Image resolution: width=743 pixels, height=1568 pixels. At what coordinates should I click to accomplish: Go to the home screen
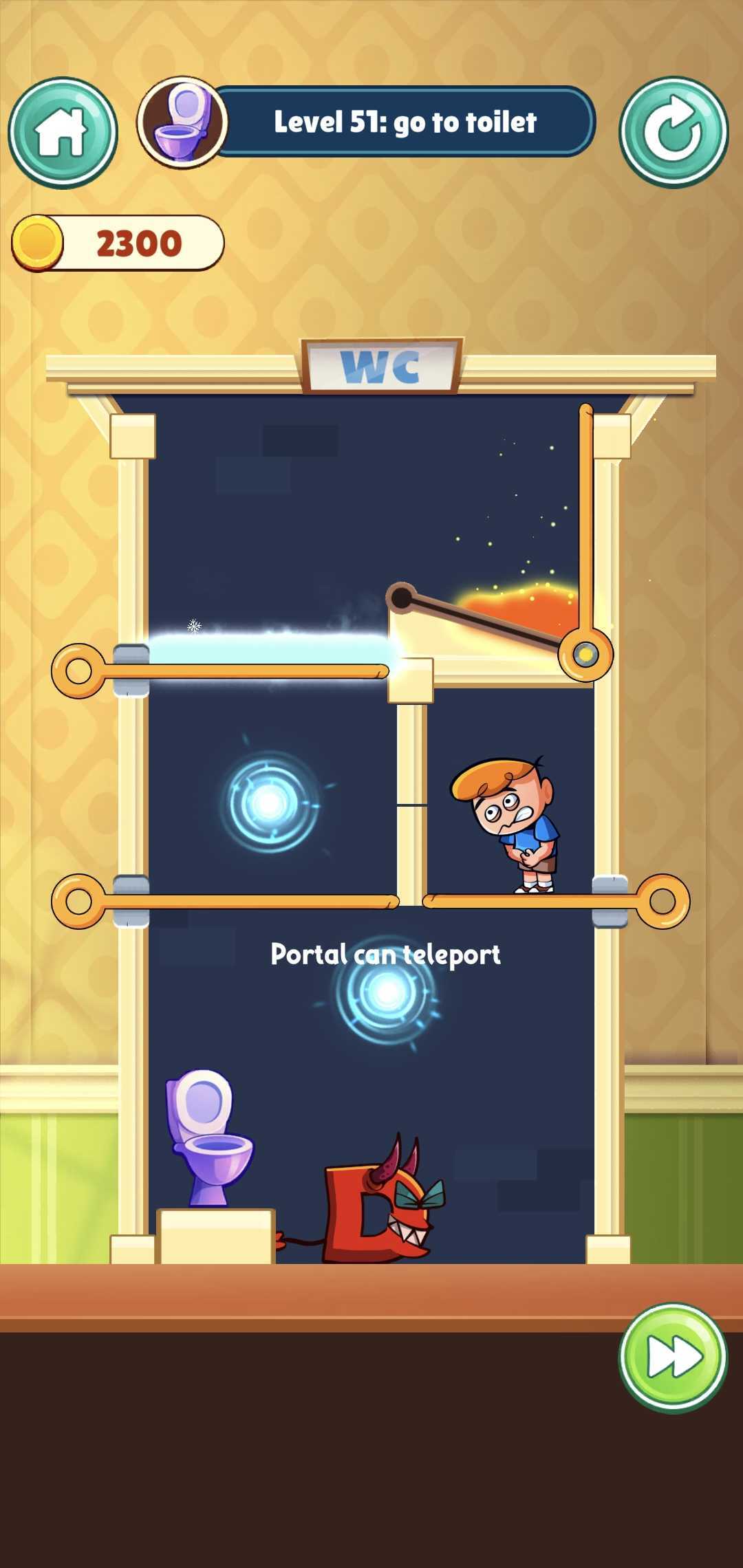tap(63, 132)
